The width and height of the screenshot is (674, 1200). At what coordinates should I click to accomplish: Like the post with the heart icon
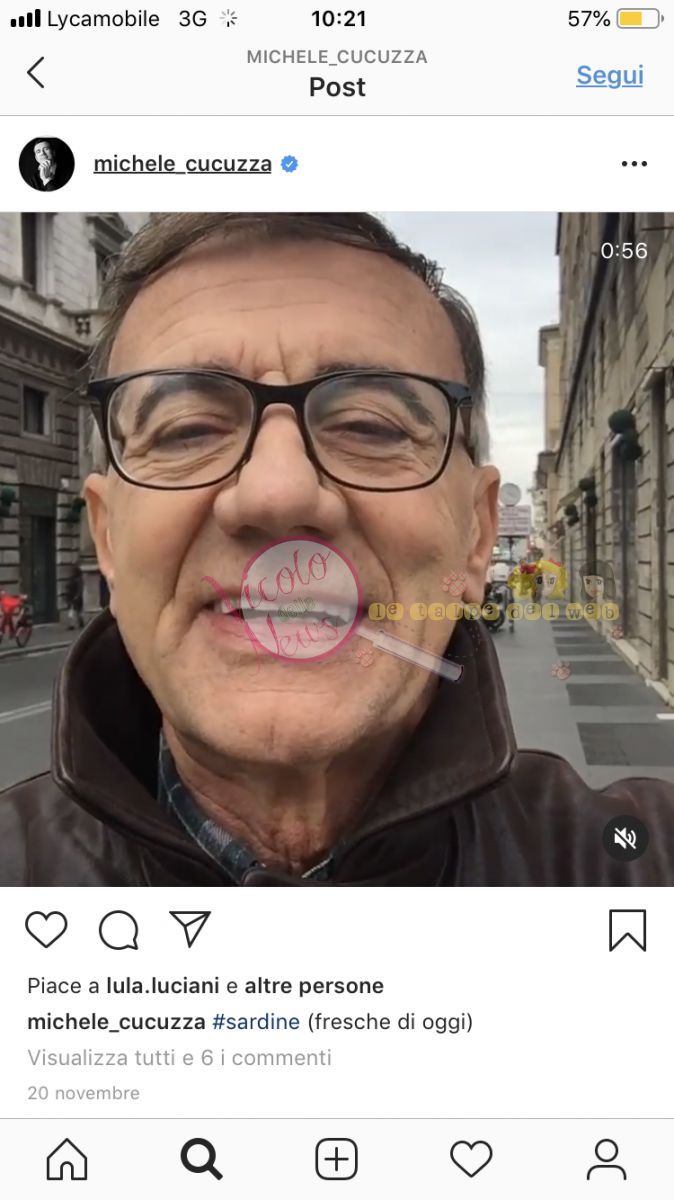(46, 930)
